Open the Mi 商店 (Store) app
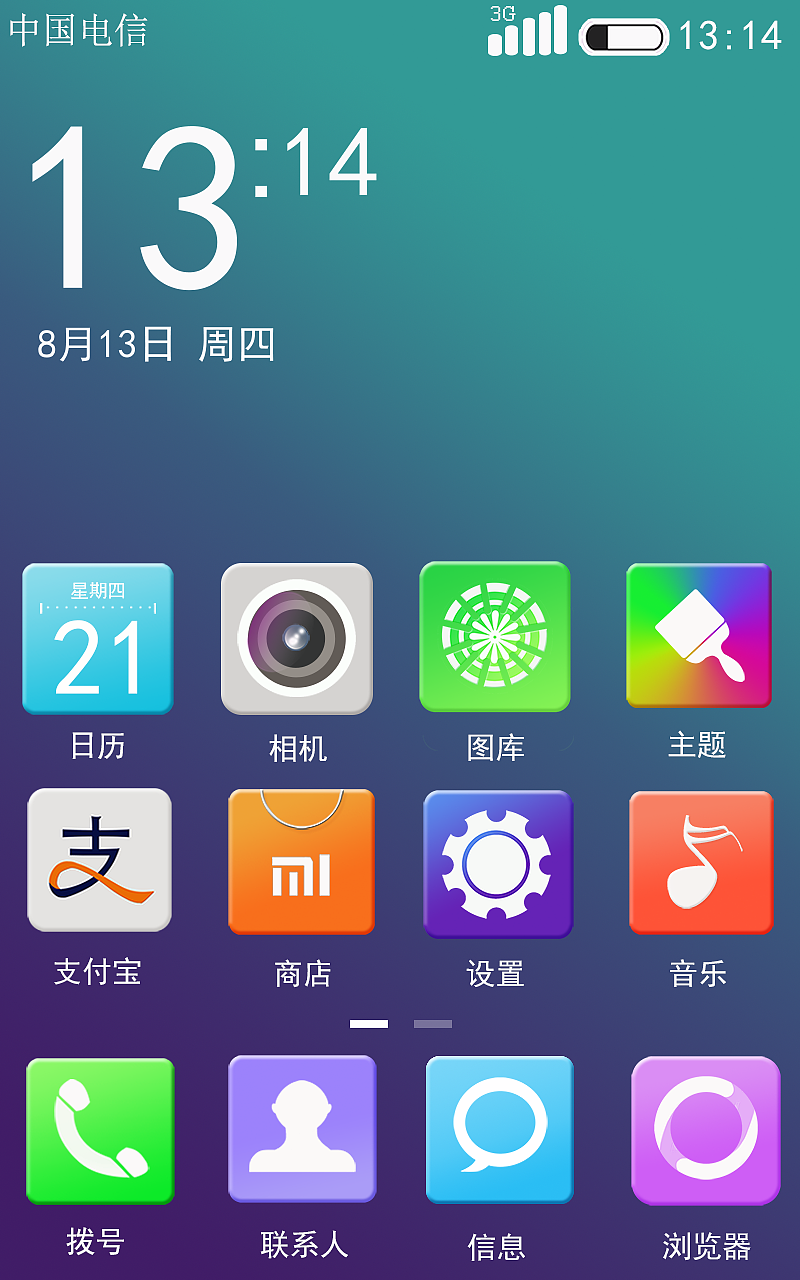This screenshot has width=800, height=1280. tap(300, 862)
